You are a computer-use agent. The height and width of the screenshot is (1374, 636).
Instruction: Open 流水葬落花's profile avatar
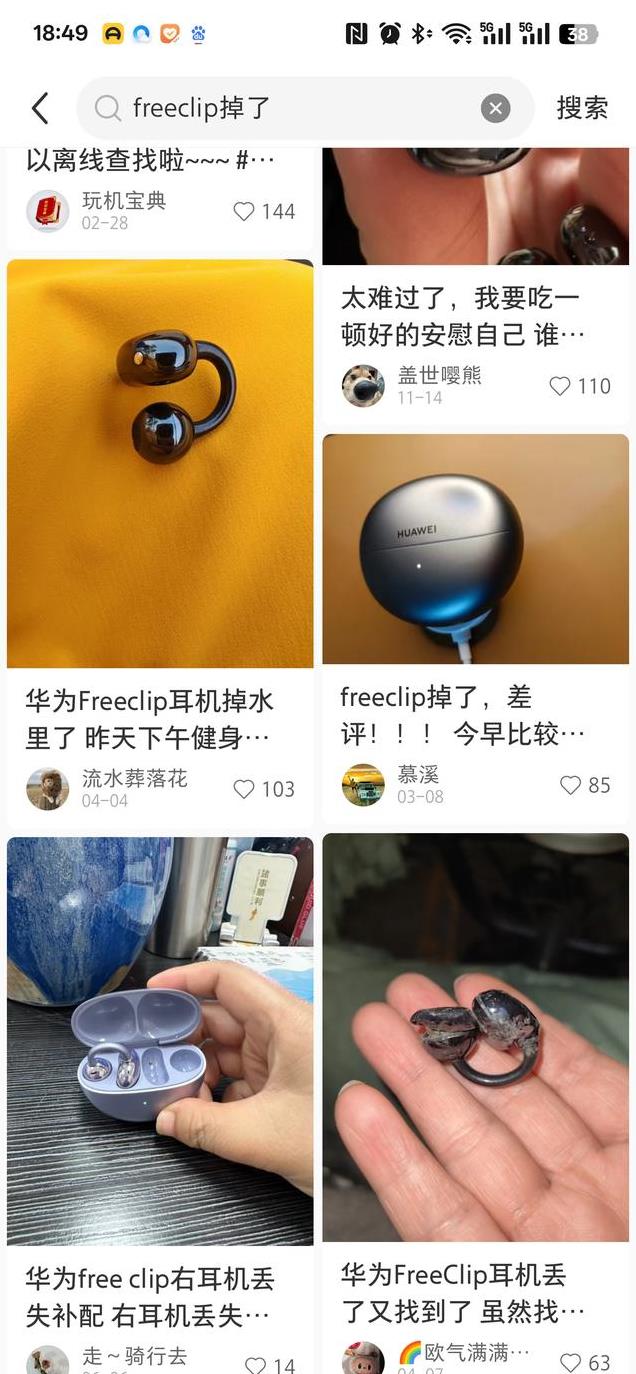(x=47, y=789)
